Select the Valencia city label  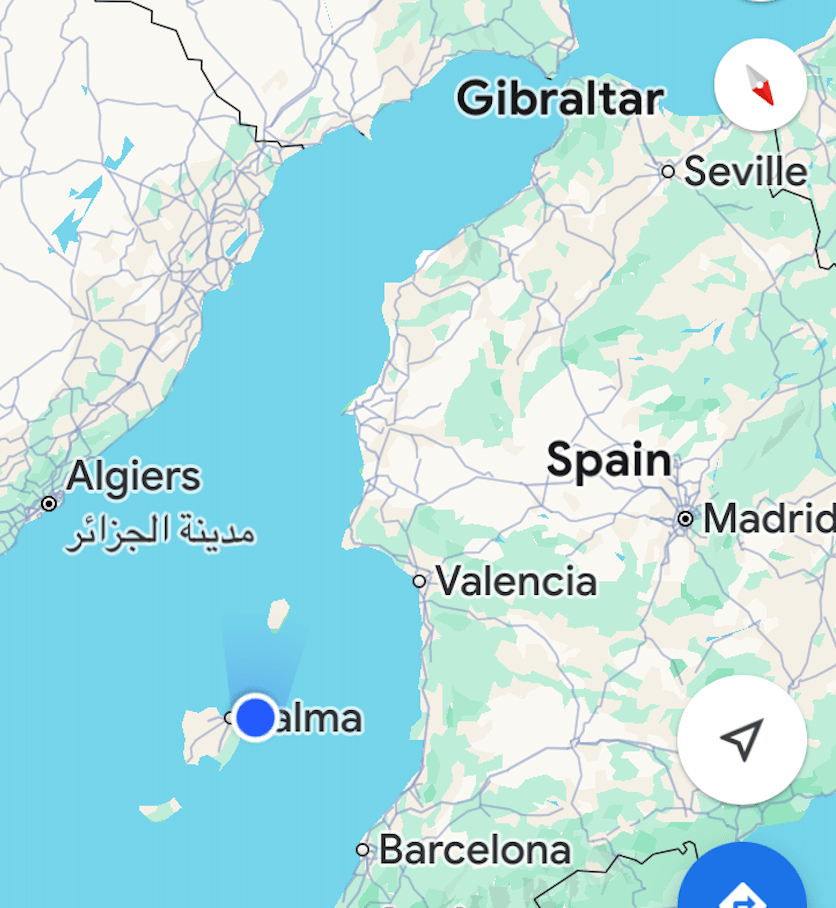tap(516, 581)
